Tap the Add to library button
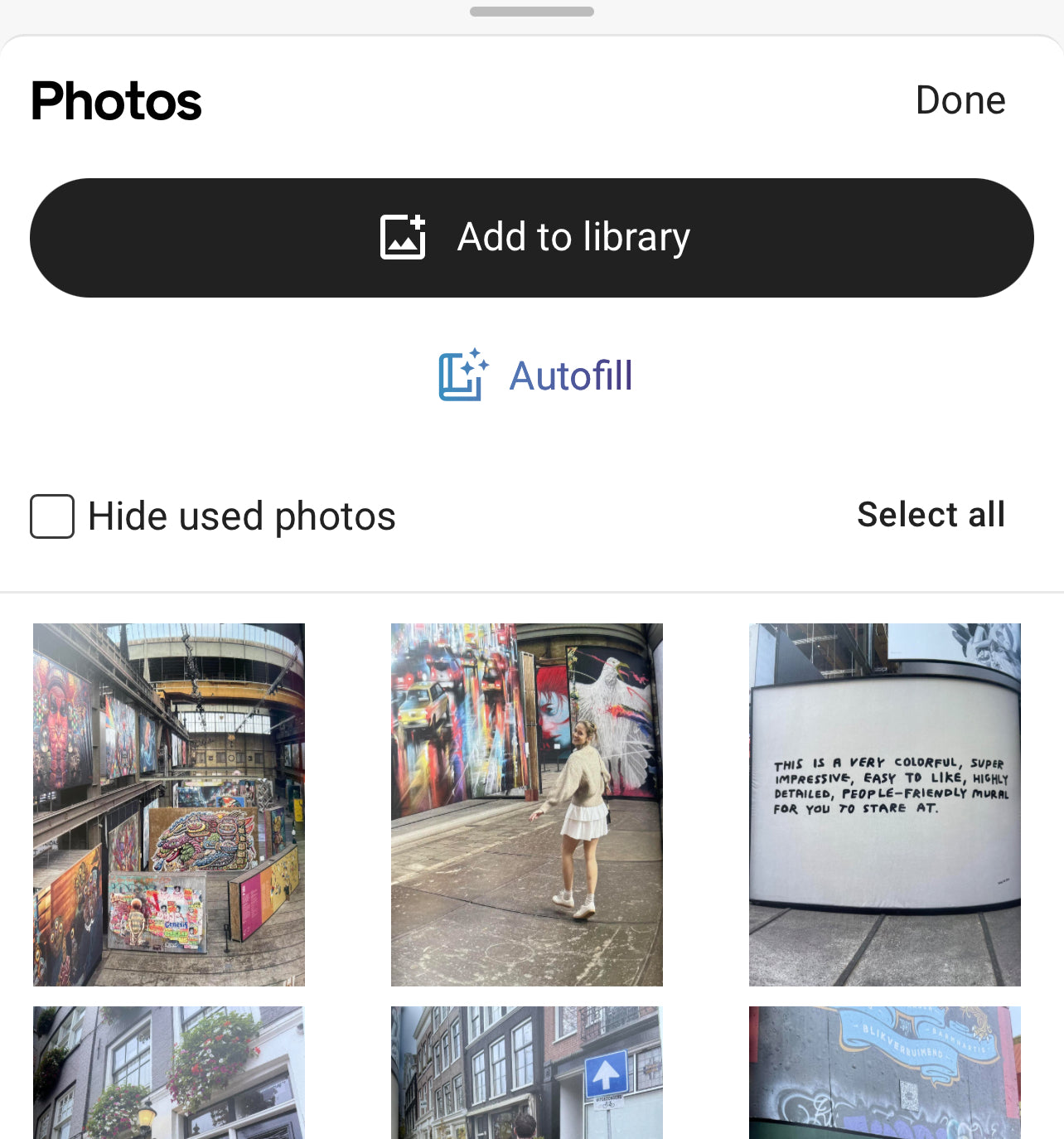The width and height of the screenshot is (1064, 1139). click(532, 238)
